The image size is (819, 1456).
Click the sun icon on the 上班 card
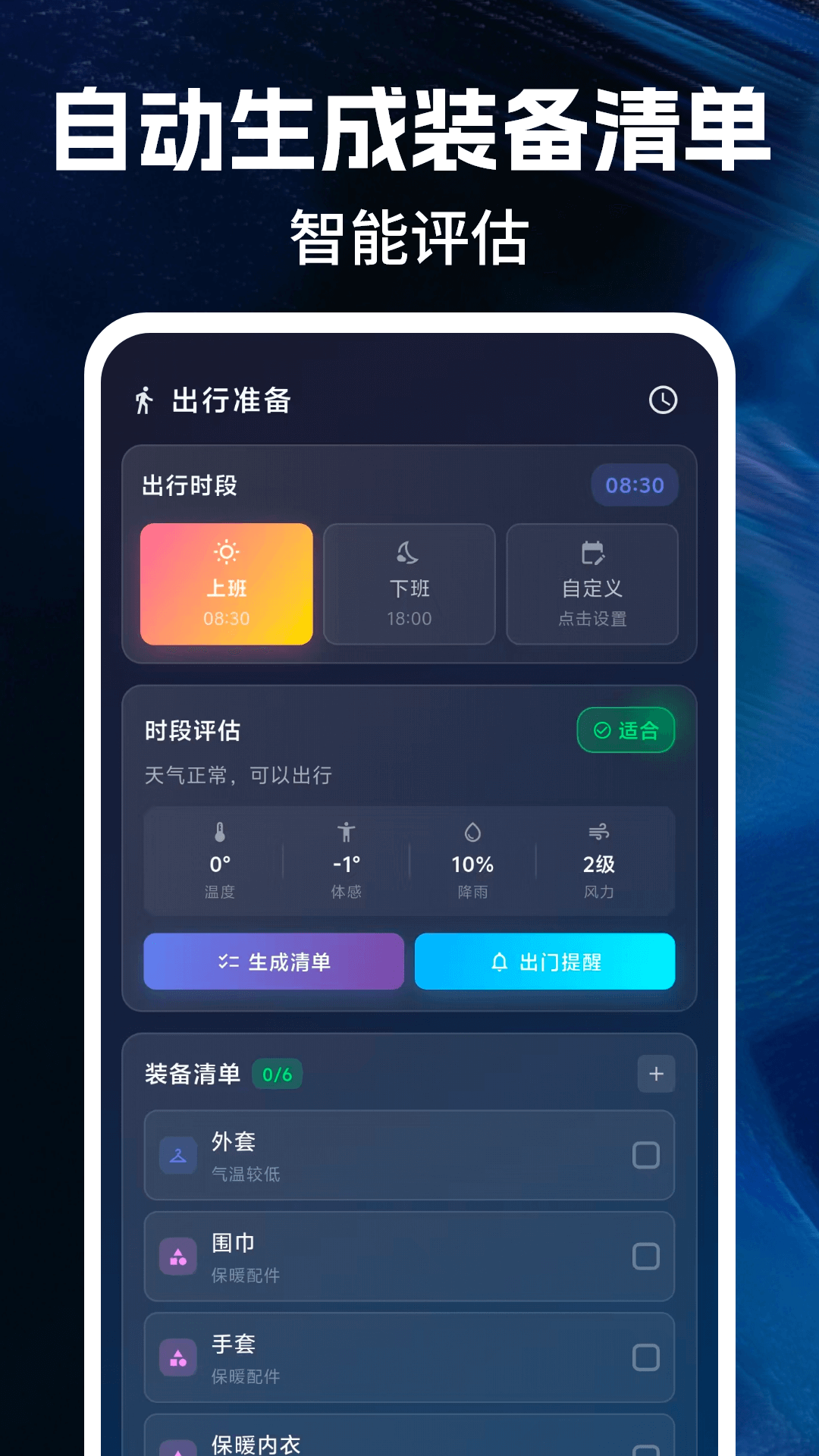pos(224,553)
